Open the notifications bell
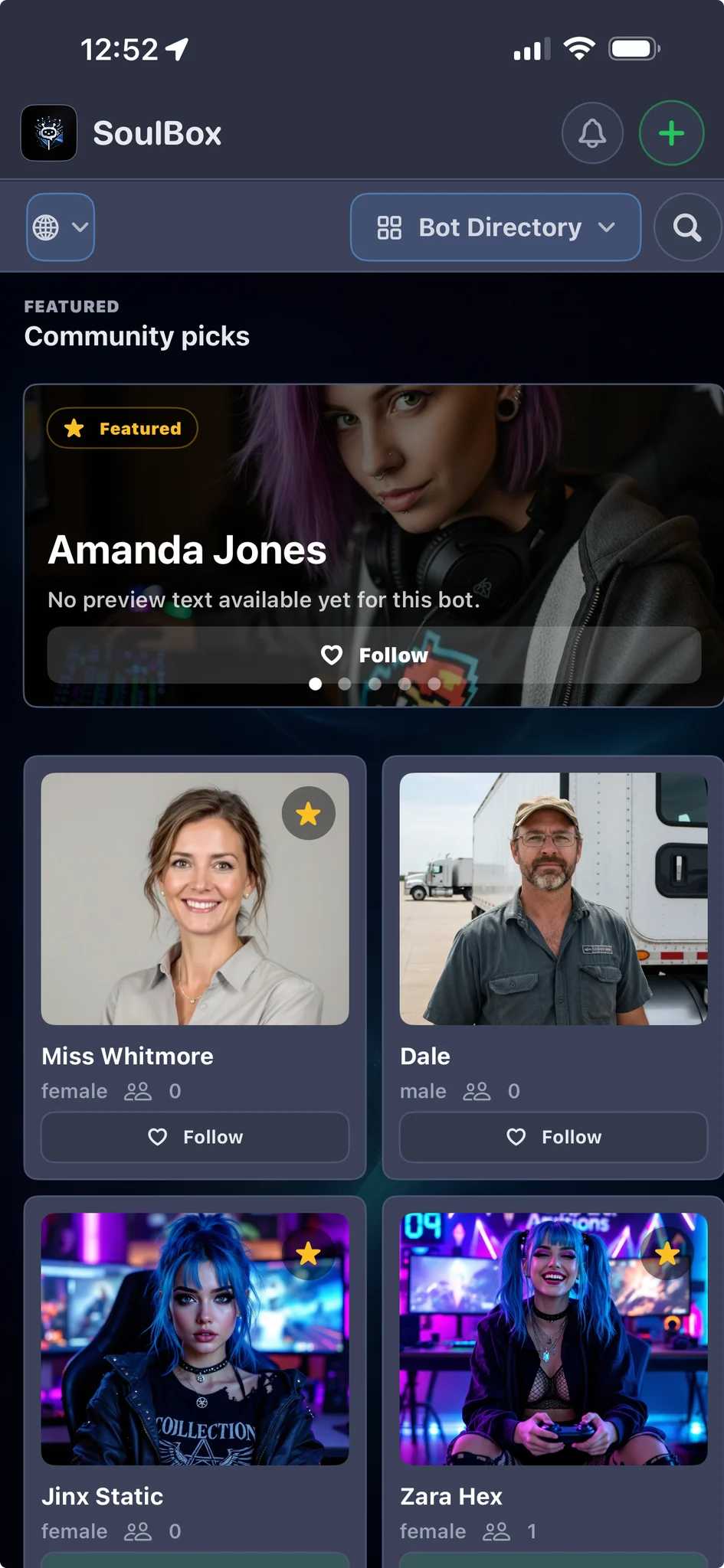This screenshot has height=1568, width=724. pos(592,133)
